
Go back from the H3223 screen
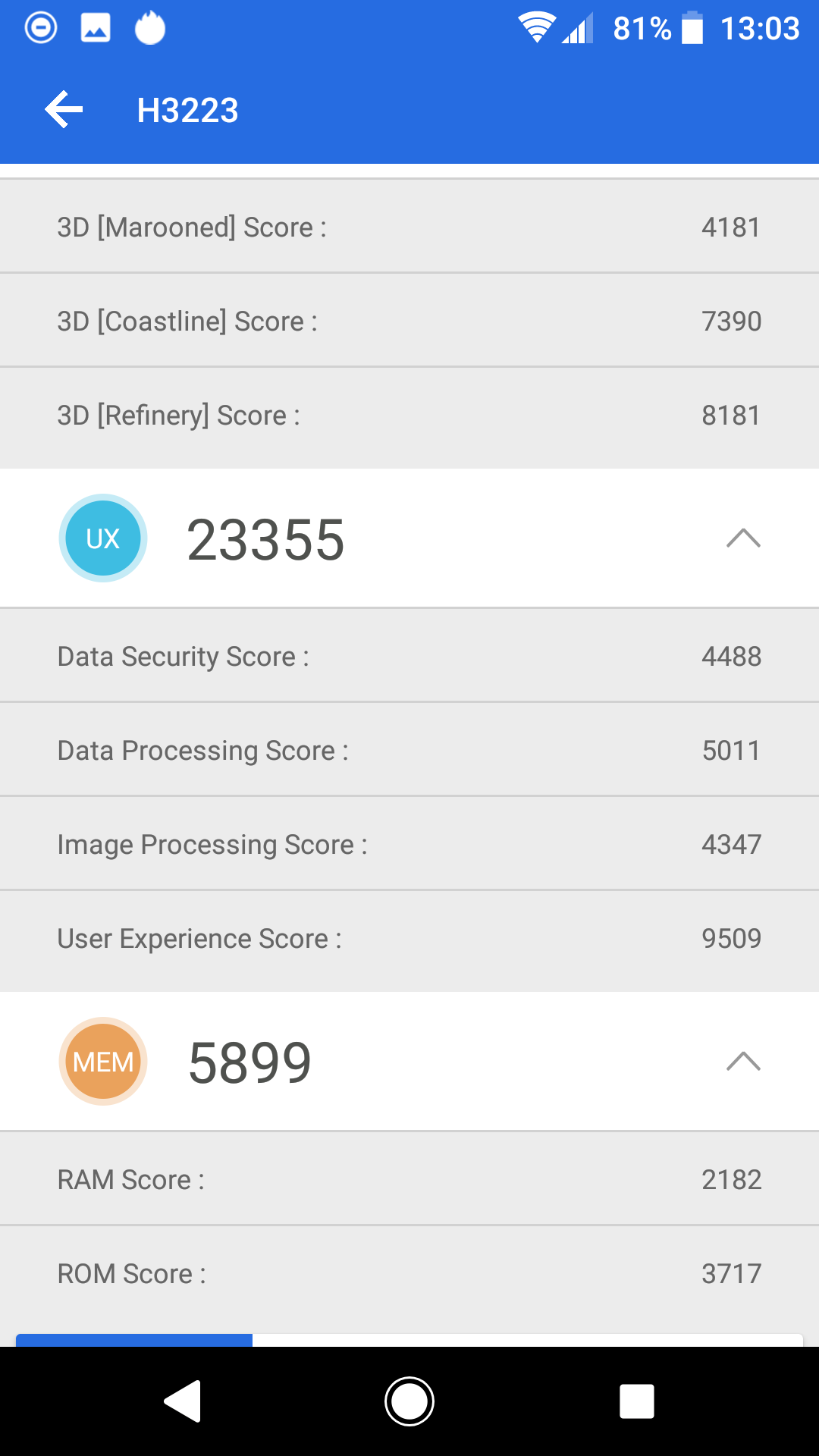point(64,110)
